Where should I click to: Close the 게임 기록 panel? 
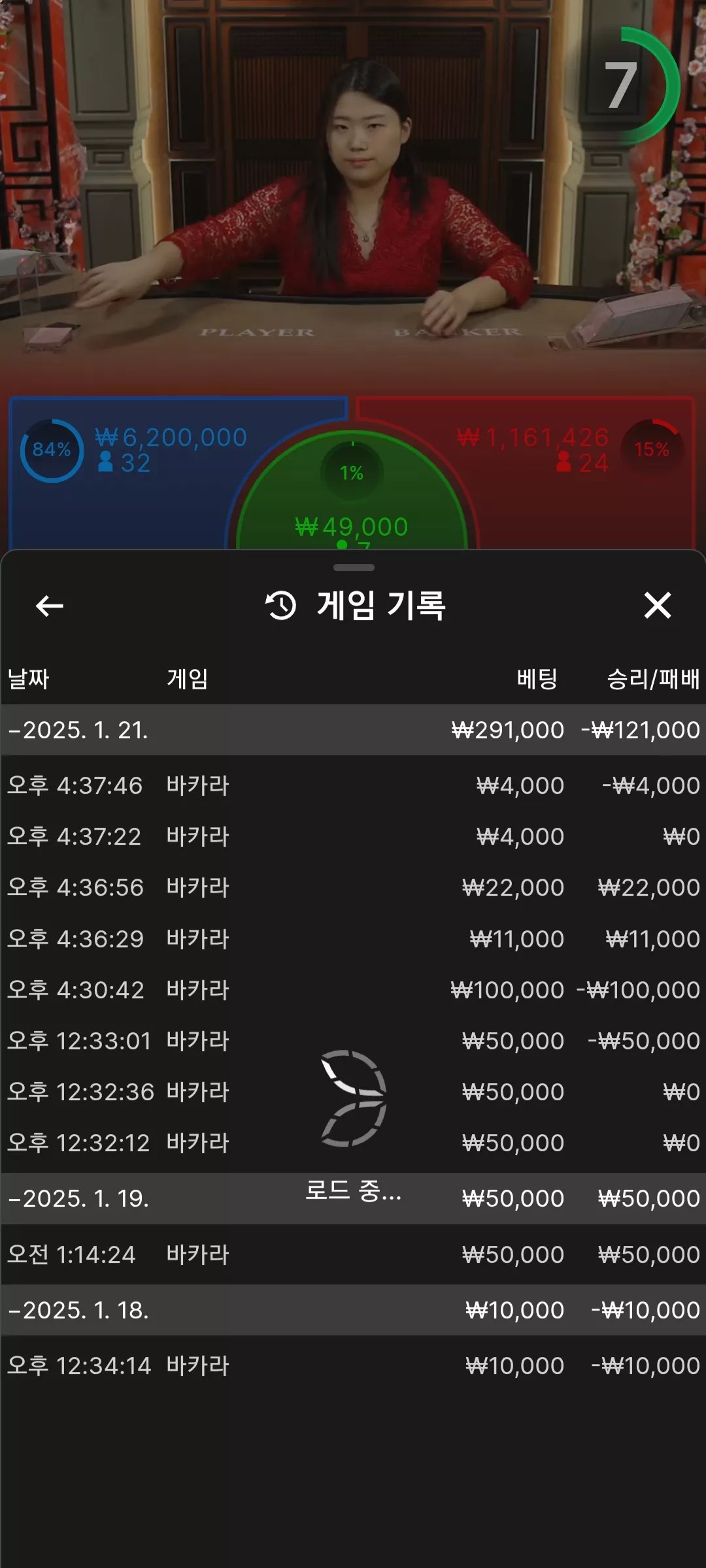click(657, 605)
